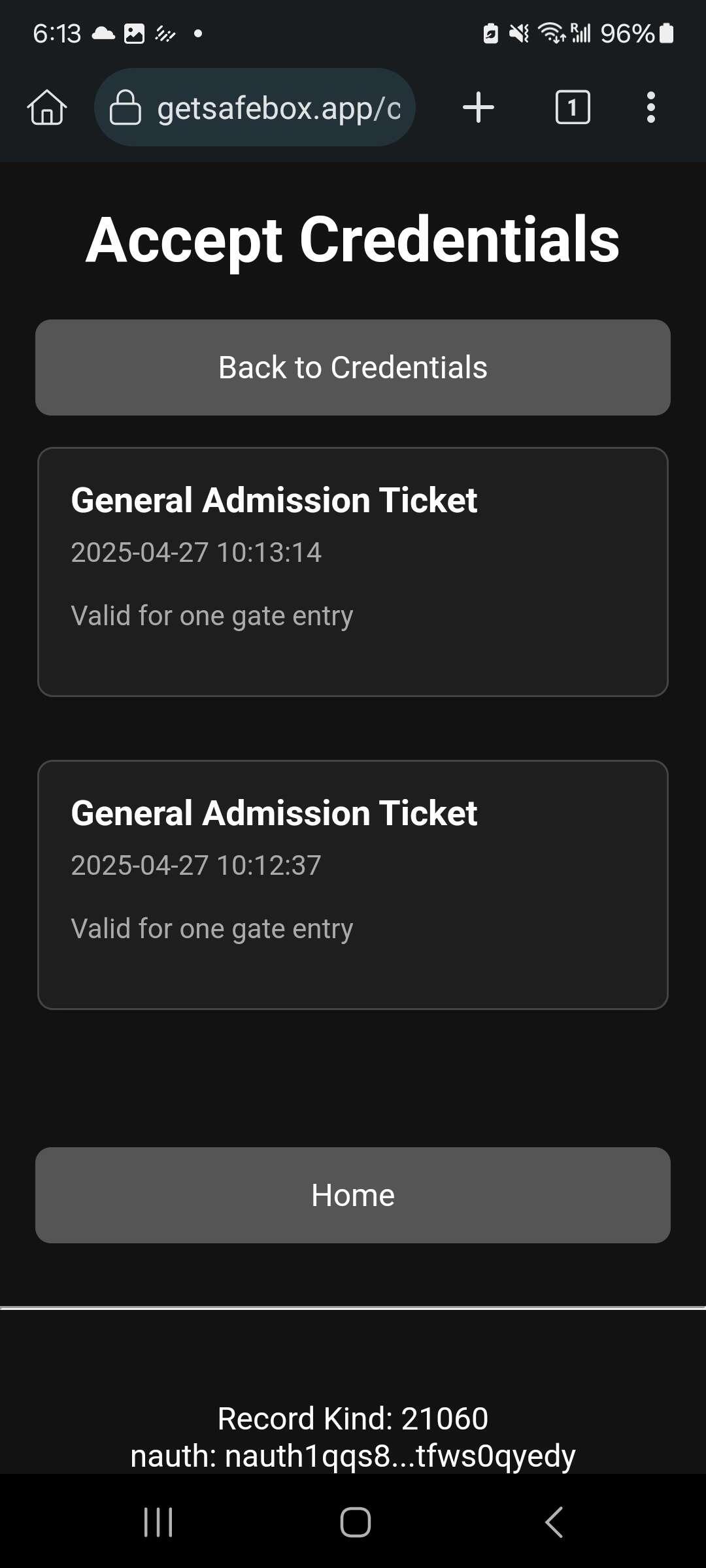Open the tab switcher showing 1 tab
Screen dimensions: 706x1568
coord(573,107)
